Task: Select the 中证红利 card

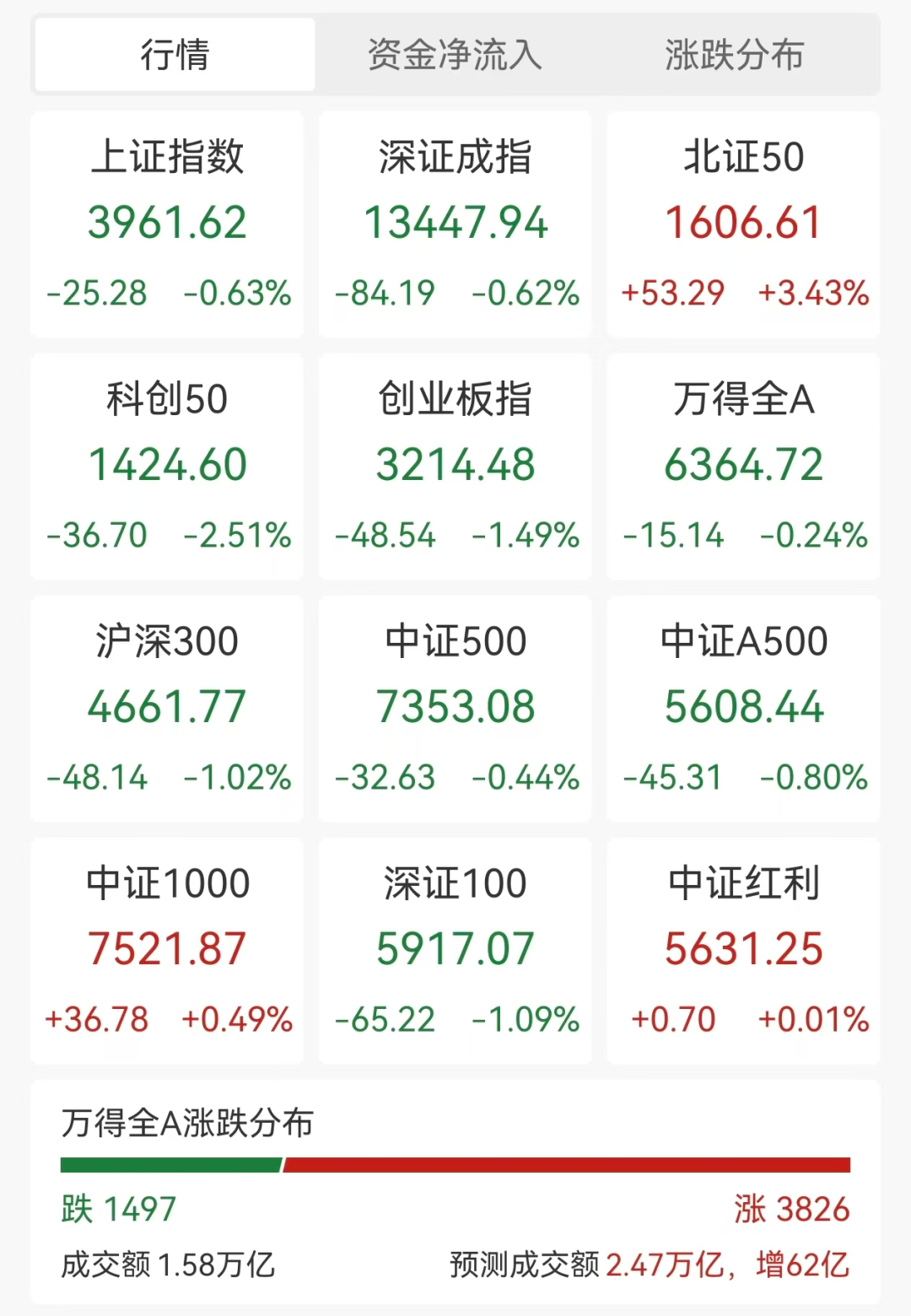Action: [742, 949]
